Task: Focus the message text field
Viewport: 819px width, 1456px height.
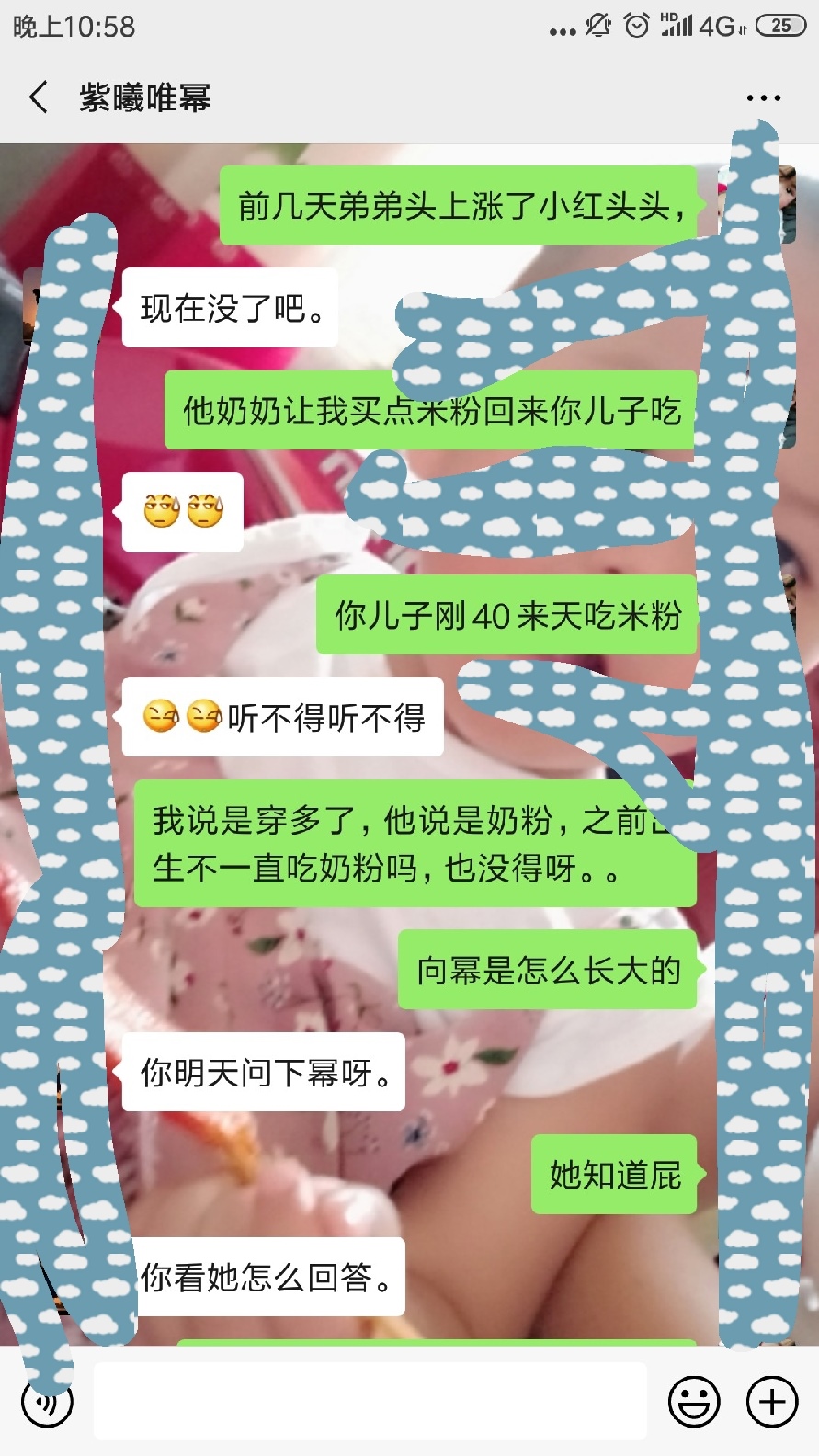Action: pyautogui.click(x=370, y=1402)
